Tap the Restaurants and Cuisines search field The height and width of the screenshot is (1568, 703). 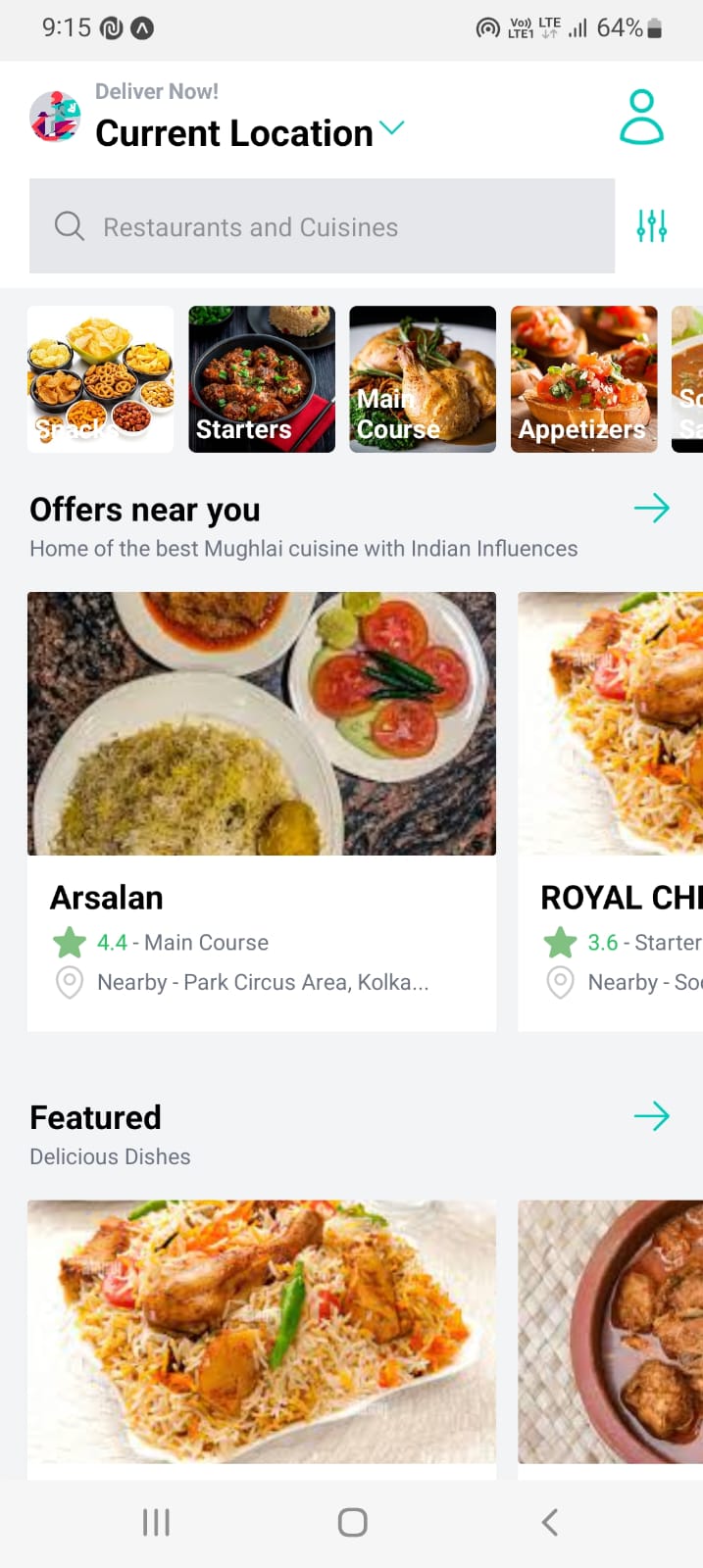pyautogui.click(x=322, y=226)
